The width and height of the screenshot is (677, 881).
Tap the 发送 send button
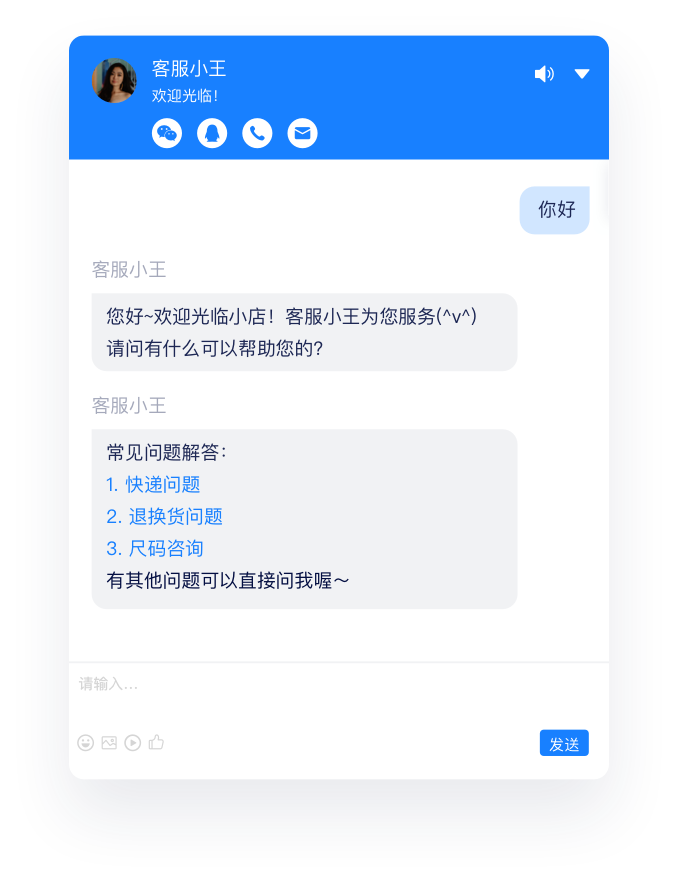click(x=564, y=743)
